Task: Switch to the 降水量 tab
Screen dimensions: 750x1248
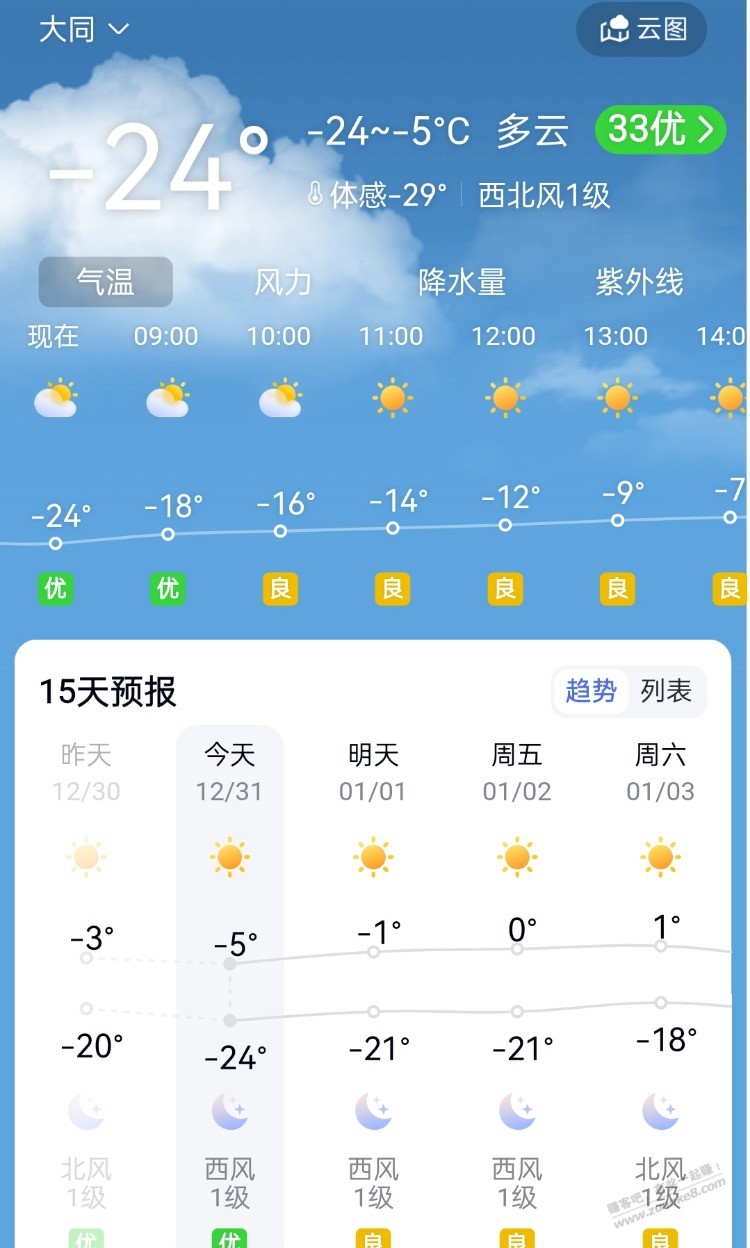Action: [x=462, y=282]
